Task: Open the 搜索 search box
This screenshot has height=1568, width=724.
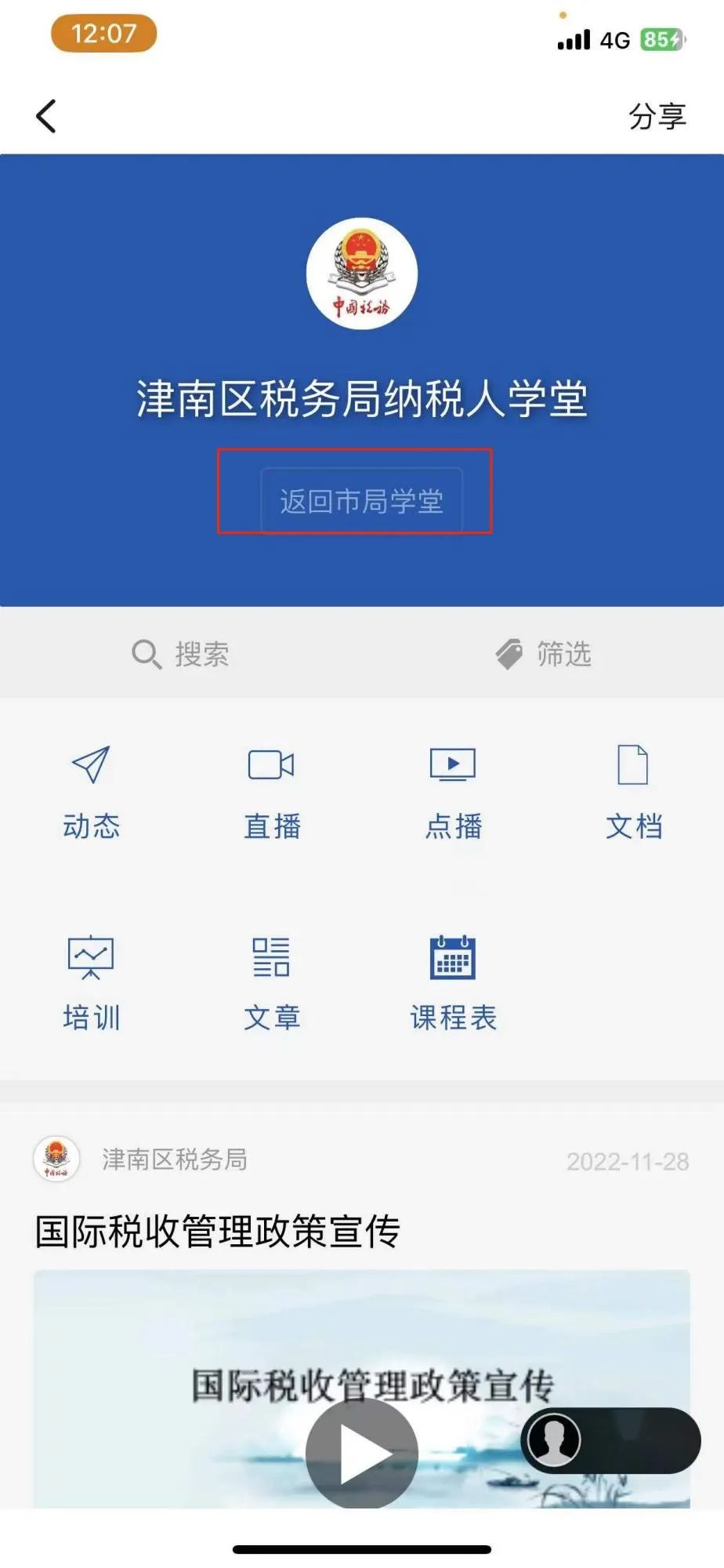Action: point(181,654)
